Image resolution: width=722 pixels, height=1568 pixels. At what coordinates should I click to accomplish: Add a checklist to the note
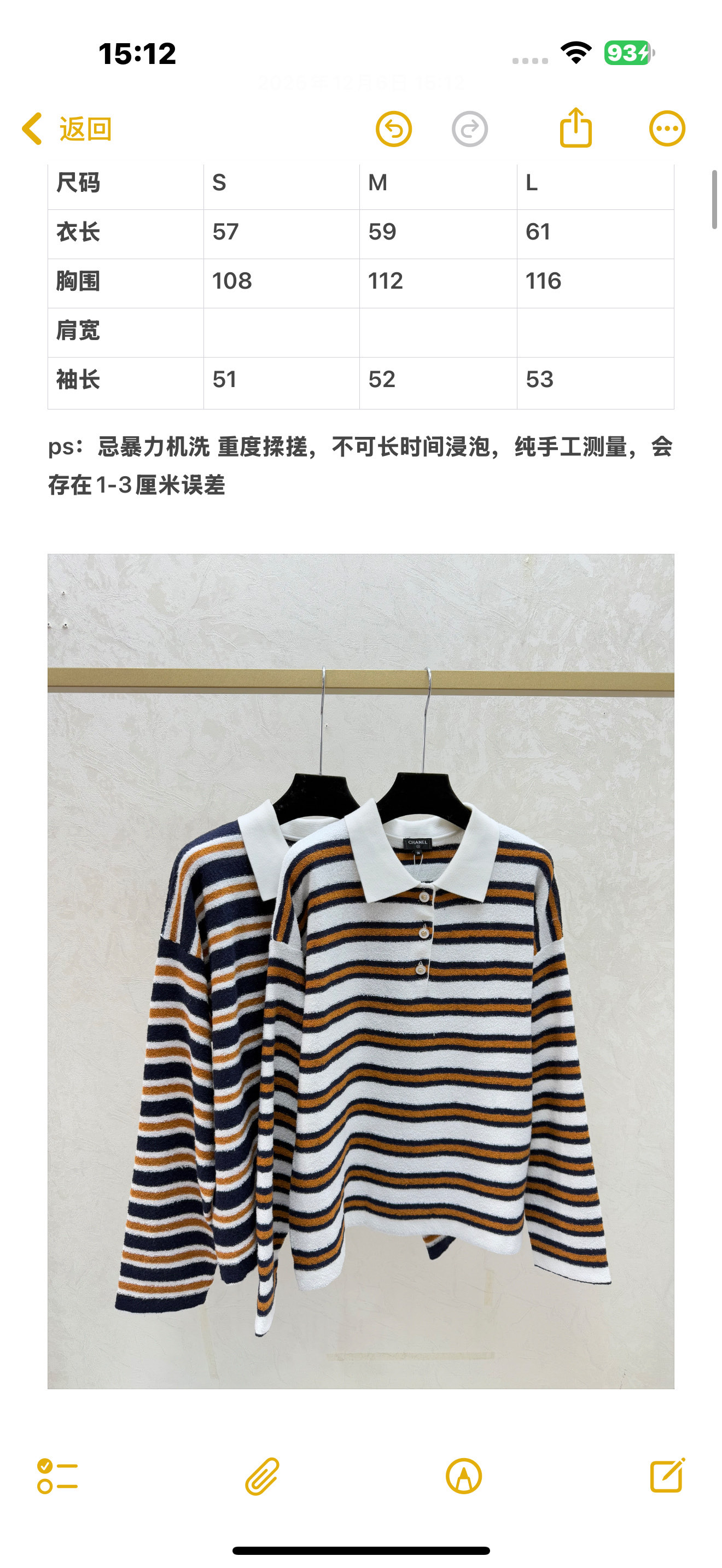(x=57, y=1476)
